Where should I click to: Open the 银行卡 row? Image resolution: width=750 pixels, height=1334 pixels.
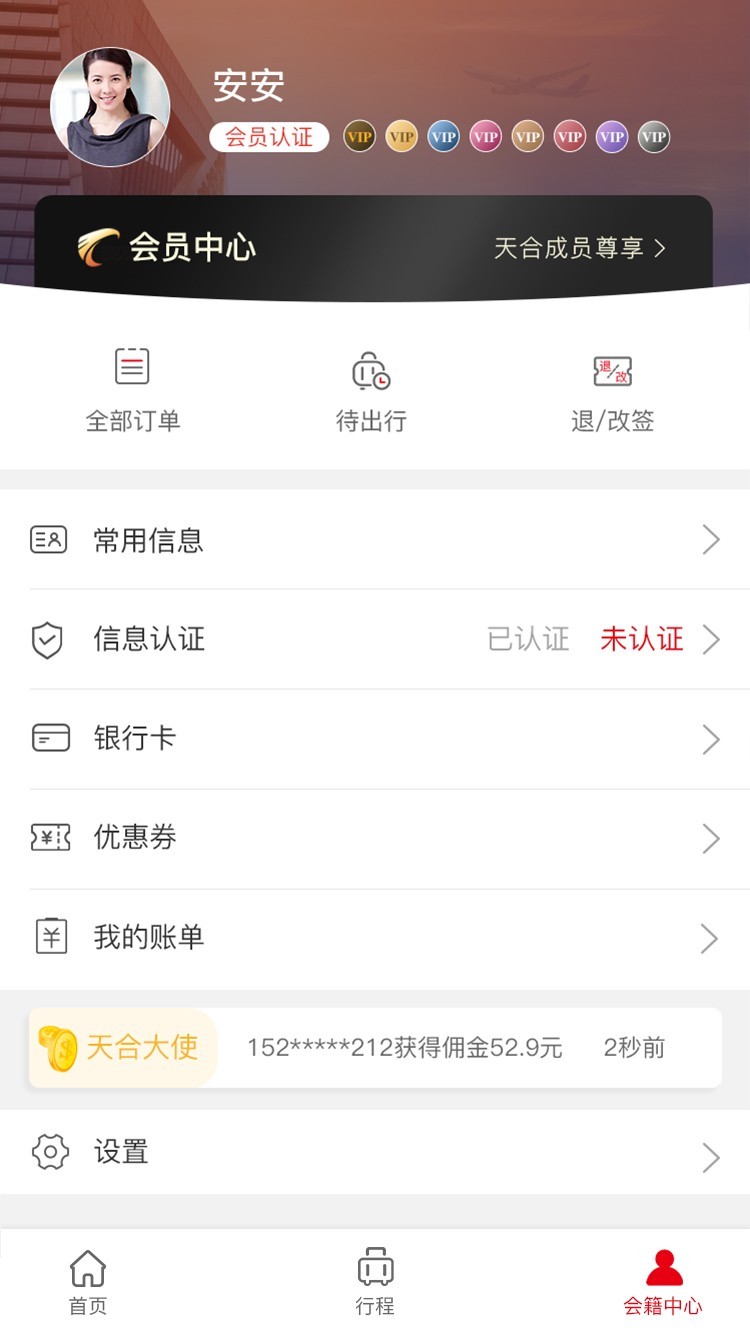[375, 739]
